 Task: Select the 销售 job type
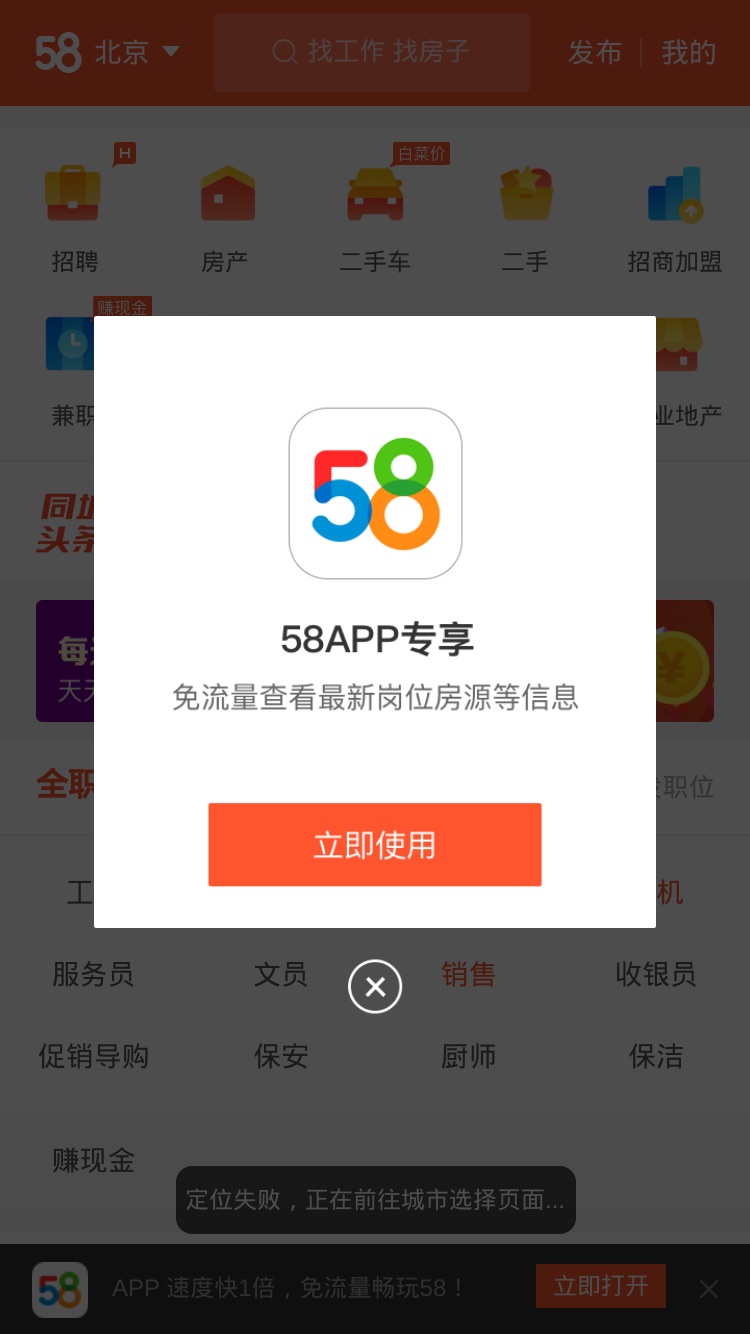point(469,974)
